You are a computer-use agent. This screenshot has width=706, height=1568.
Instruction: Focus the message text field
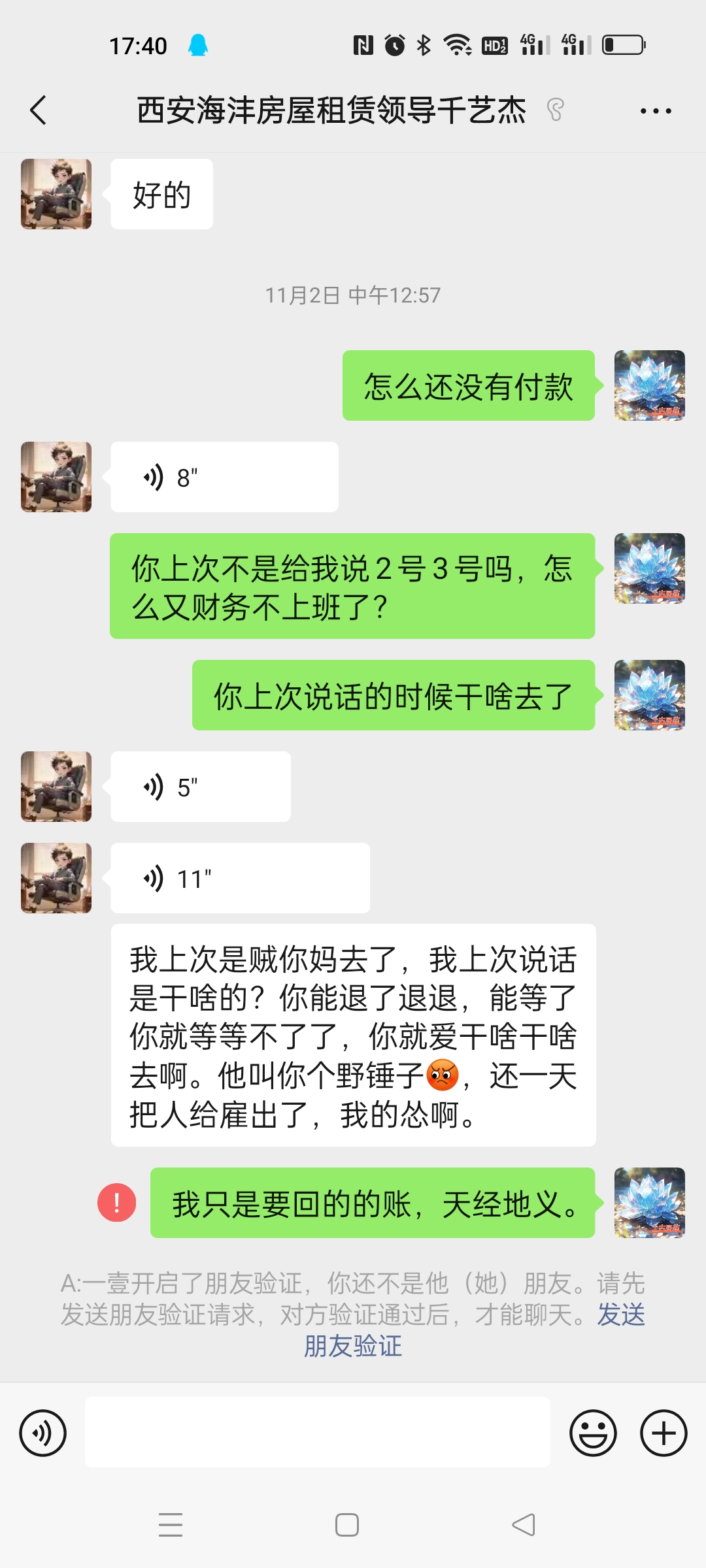click(317, 1433)
